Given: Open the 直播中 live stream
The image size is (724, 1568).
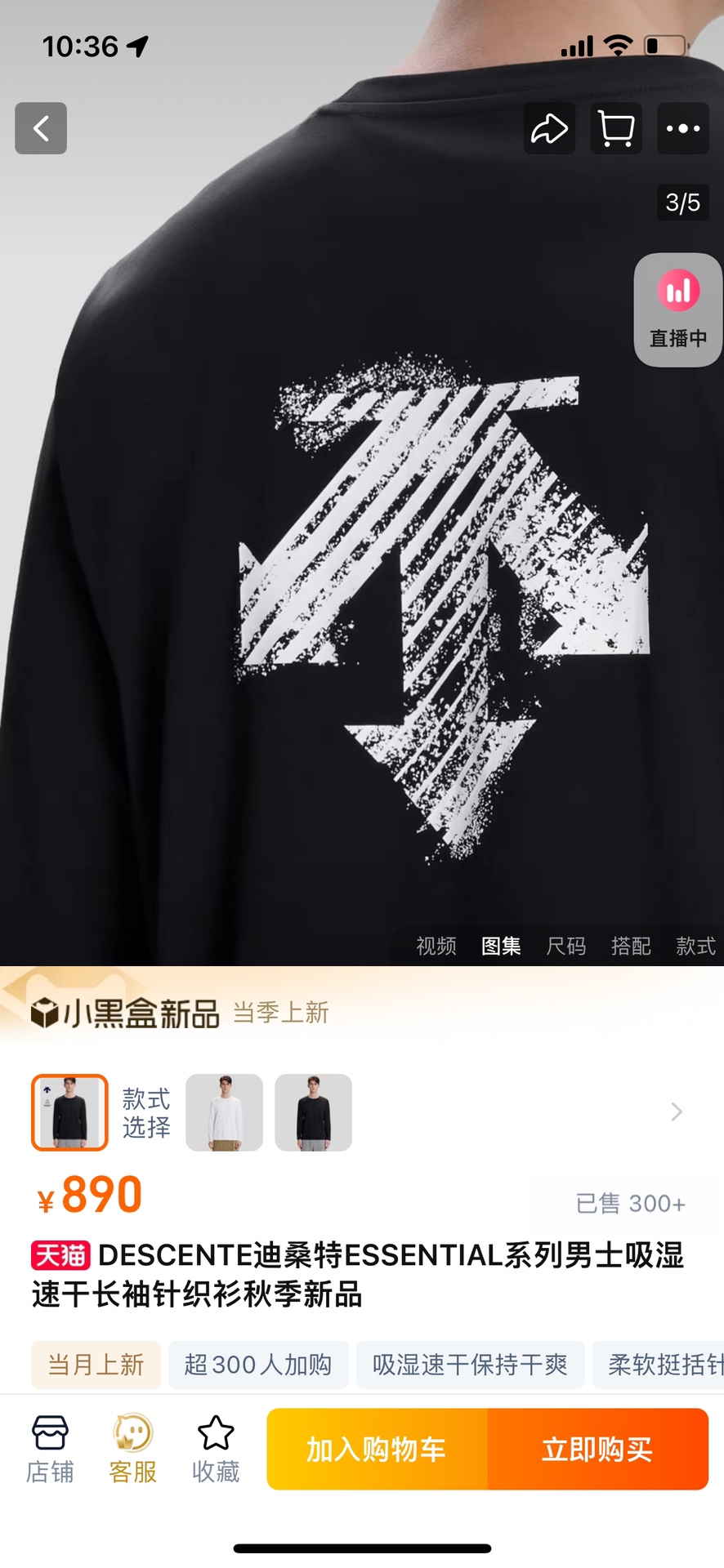Looking at the screenshot, I should 677,310.
